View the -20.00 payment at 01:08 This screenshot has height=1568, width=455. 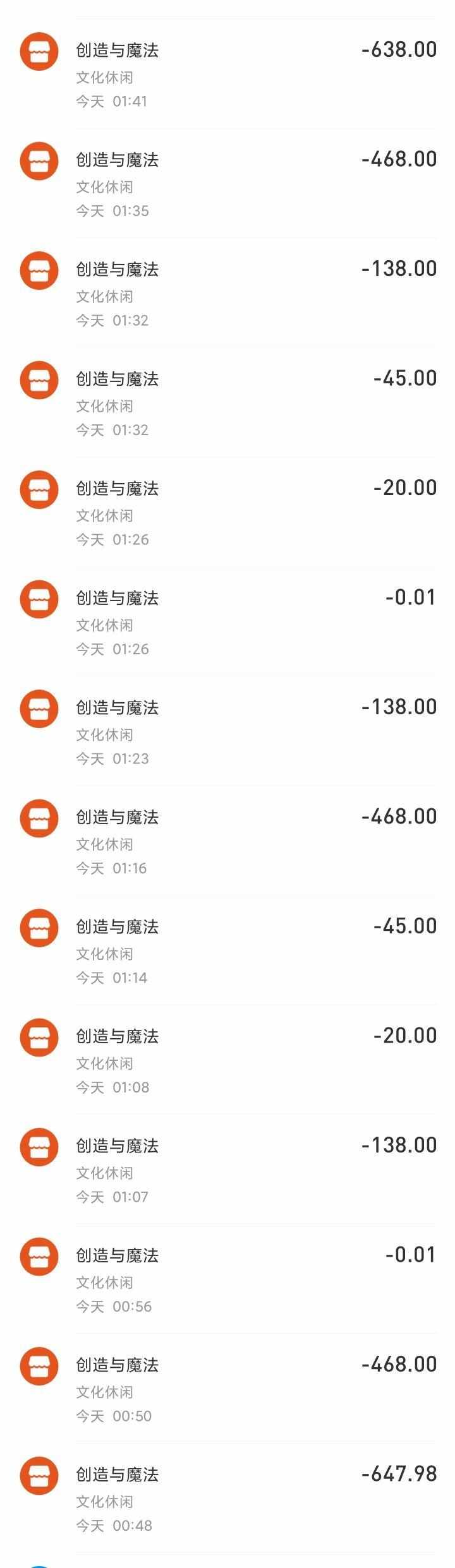click(227, 1060)
